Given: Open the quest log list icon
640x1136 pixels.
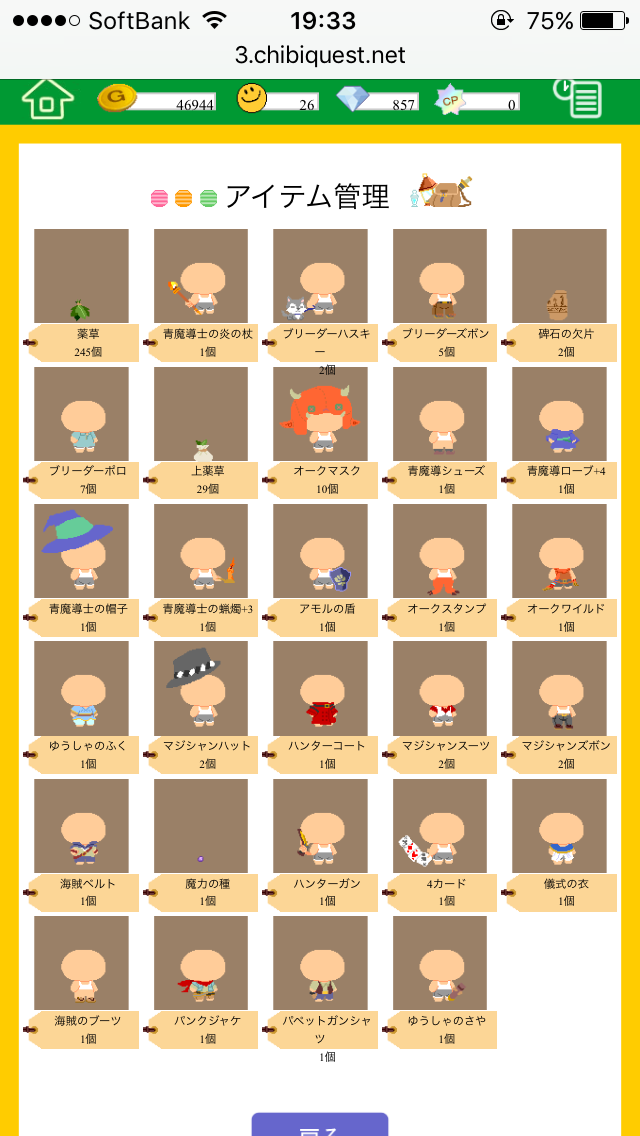Looking at the screenshot, I should pos(578,99).
